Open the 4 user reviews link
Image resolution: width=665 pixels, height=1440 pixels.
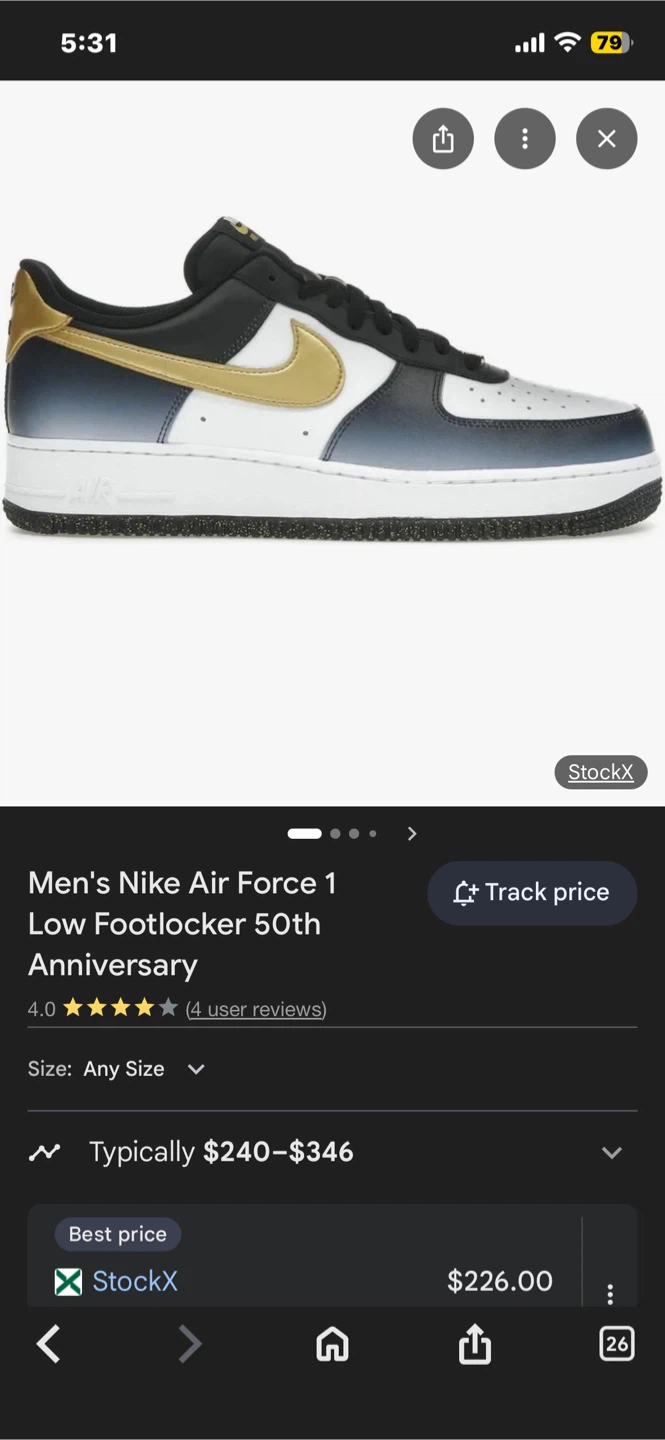point(256,1009)
